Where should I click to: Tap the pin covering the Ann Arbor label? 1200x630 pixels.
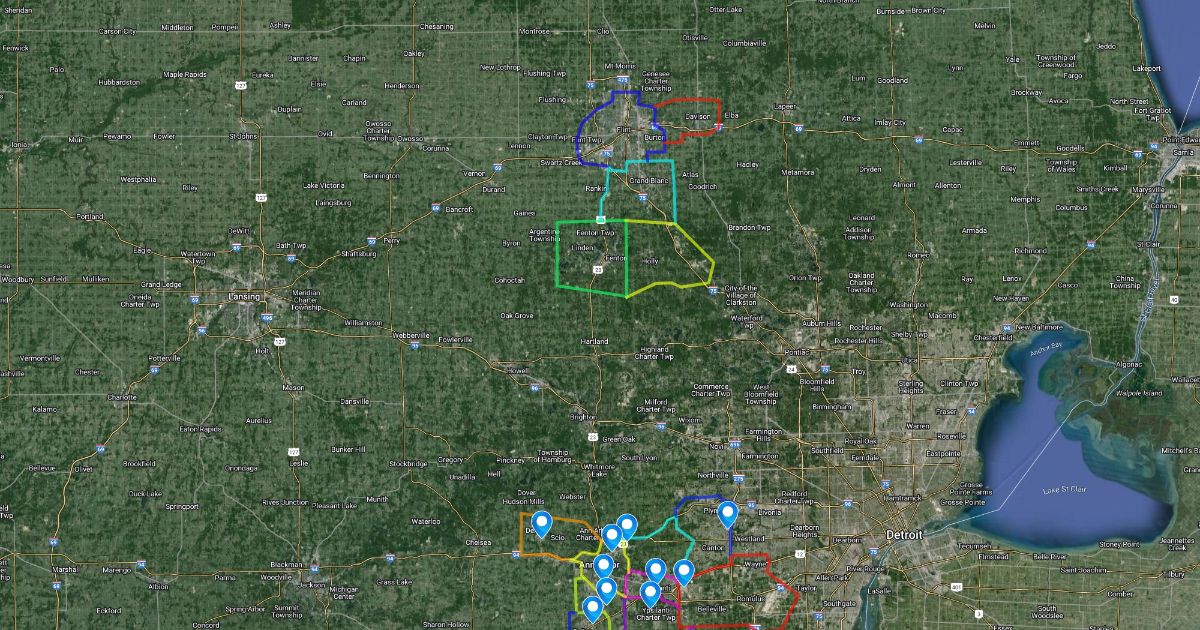click(x=602, y=567)
